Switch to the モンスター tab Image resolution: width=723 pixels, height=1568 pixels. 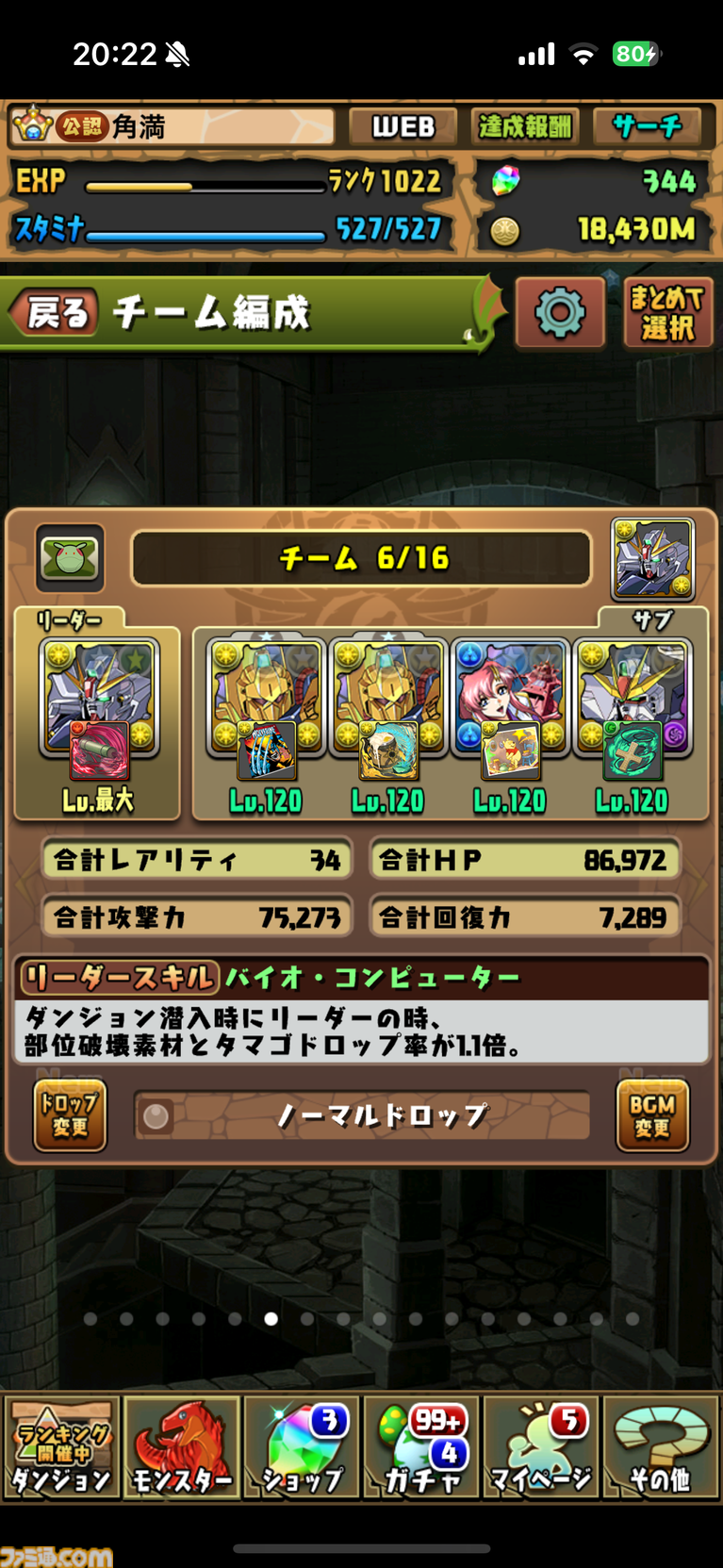(182, 1449)
